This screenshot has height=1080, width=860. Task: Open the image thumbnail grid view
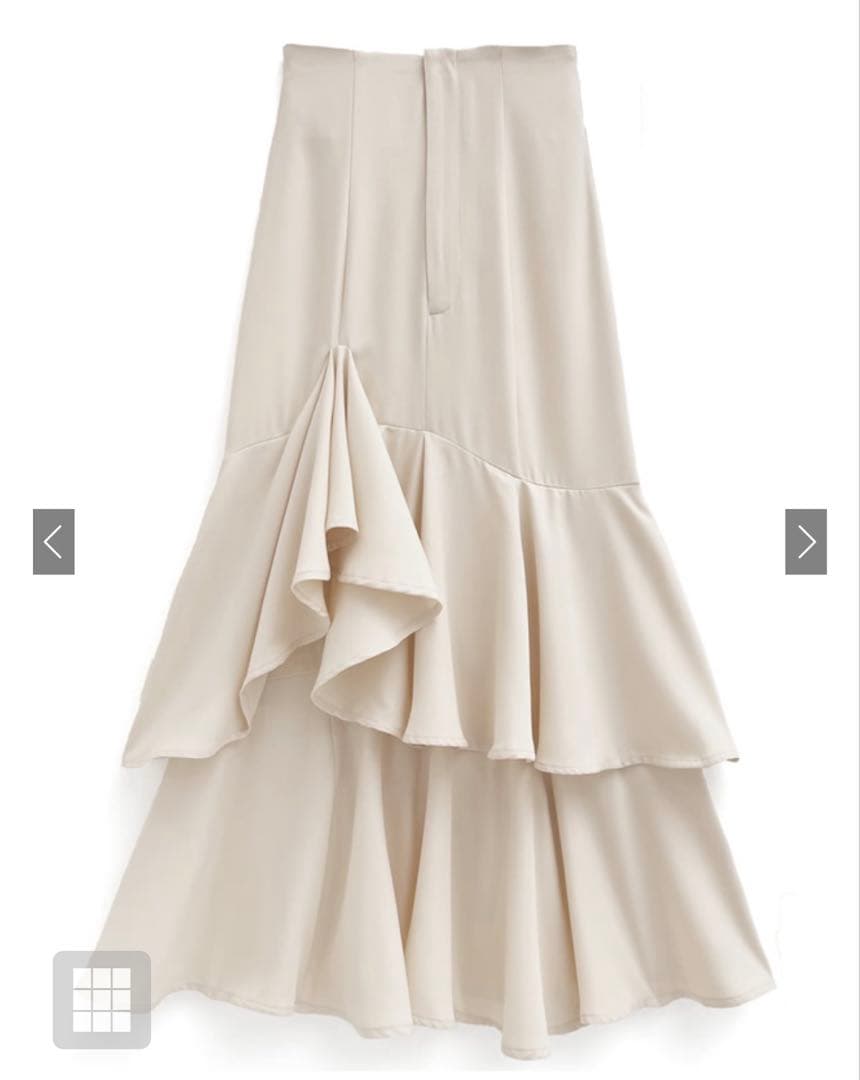(x=102, y=999)
